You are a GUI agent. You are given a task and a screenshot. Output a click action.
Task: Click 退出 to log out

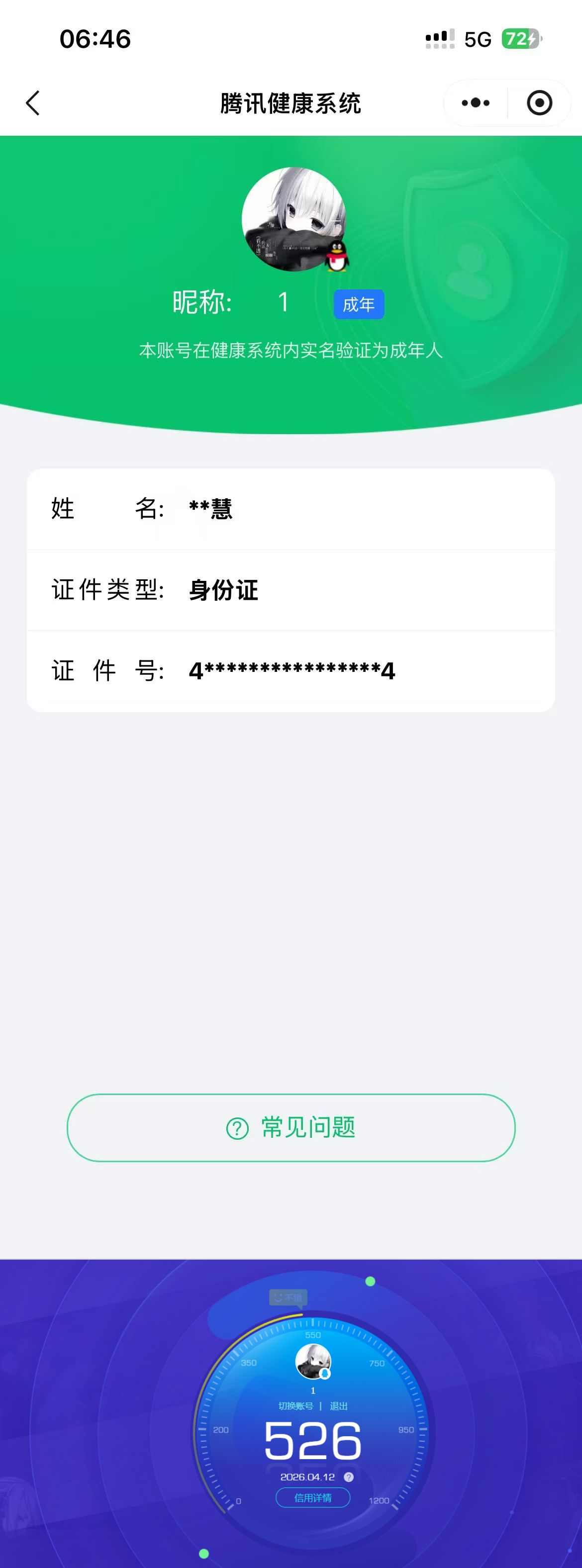pos(338,1405)
